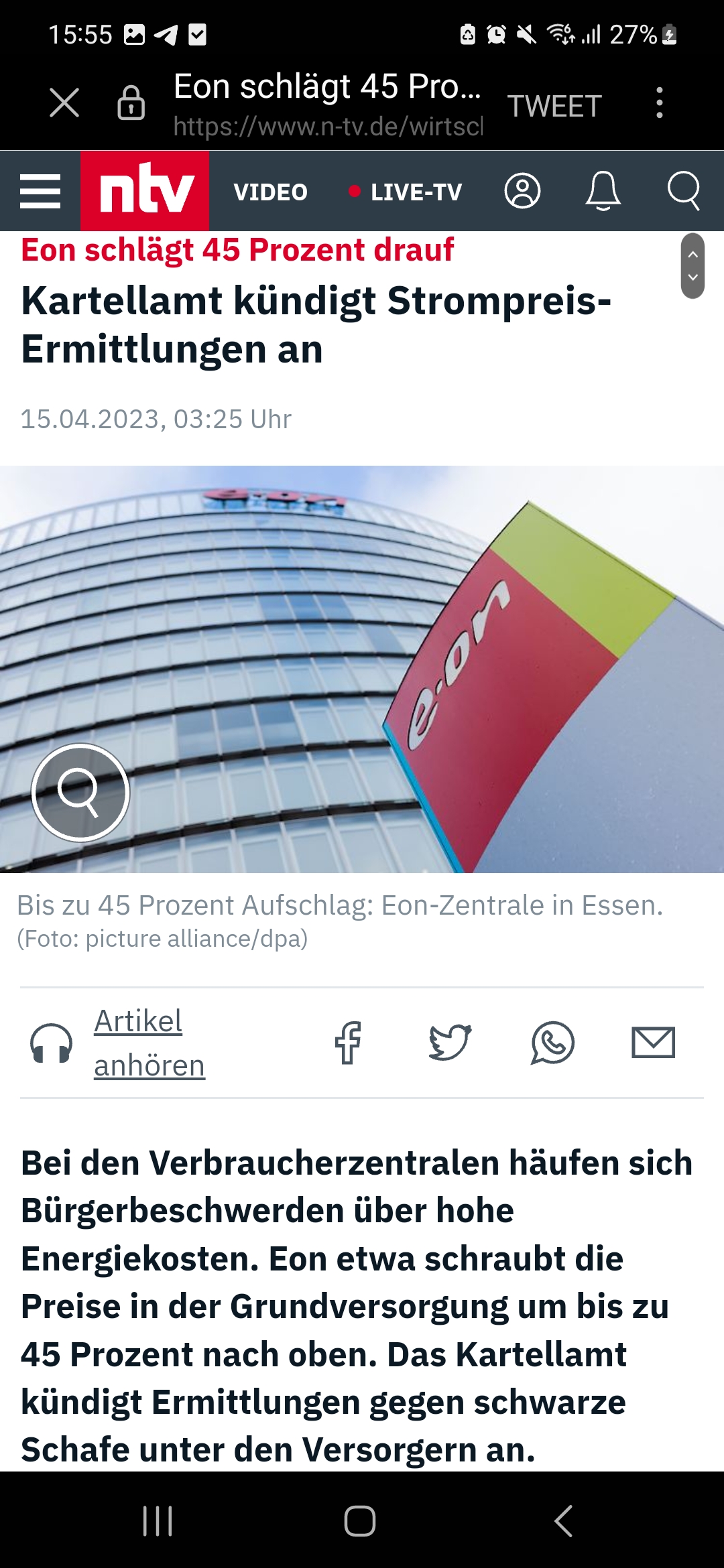Screen dimensions: 724x1568
Task: Switch to LIVE-TV
Action: 406,192
